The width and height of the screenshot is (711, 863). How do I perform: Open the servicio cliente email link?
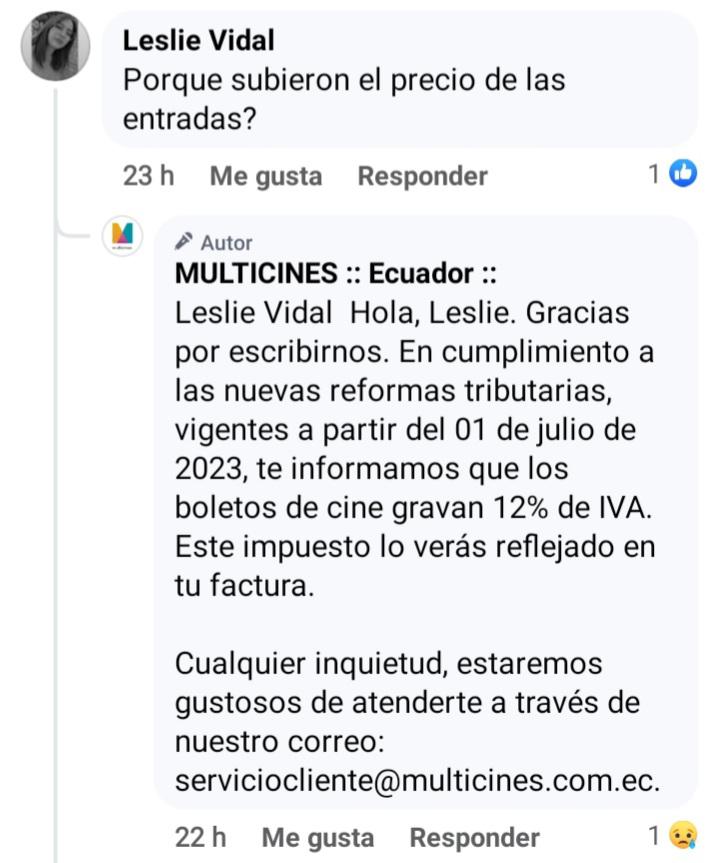pyautogui.click(x=417, y=781)
